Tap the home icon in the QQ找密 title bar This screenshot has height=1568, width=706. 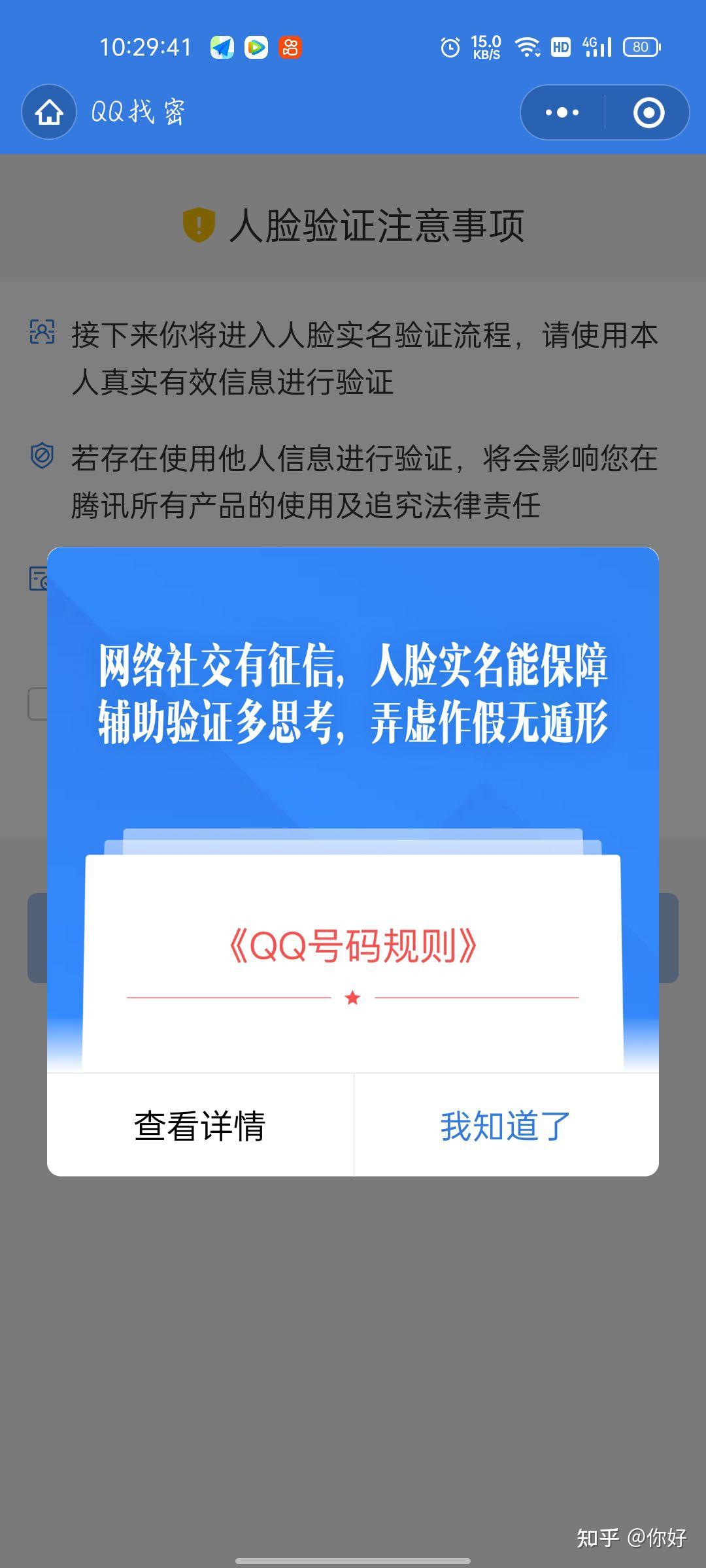(x=49, y=112)
